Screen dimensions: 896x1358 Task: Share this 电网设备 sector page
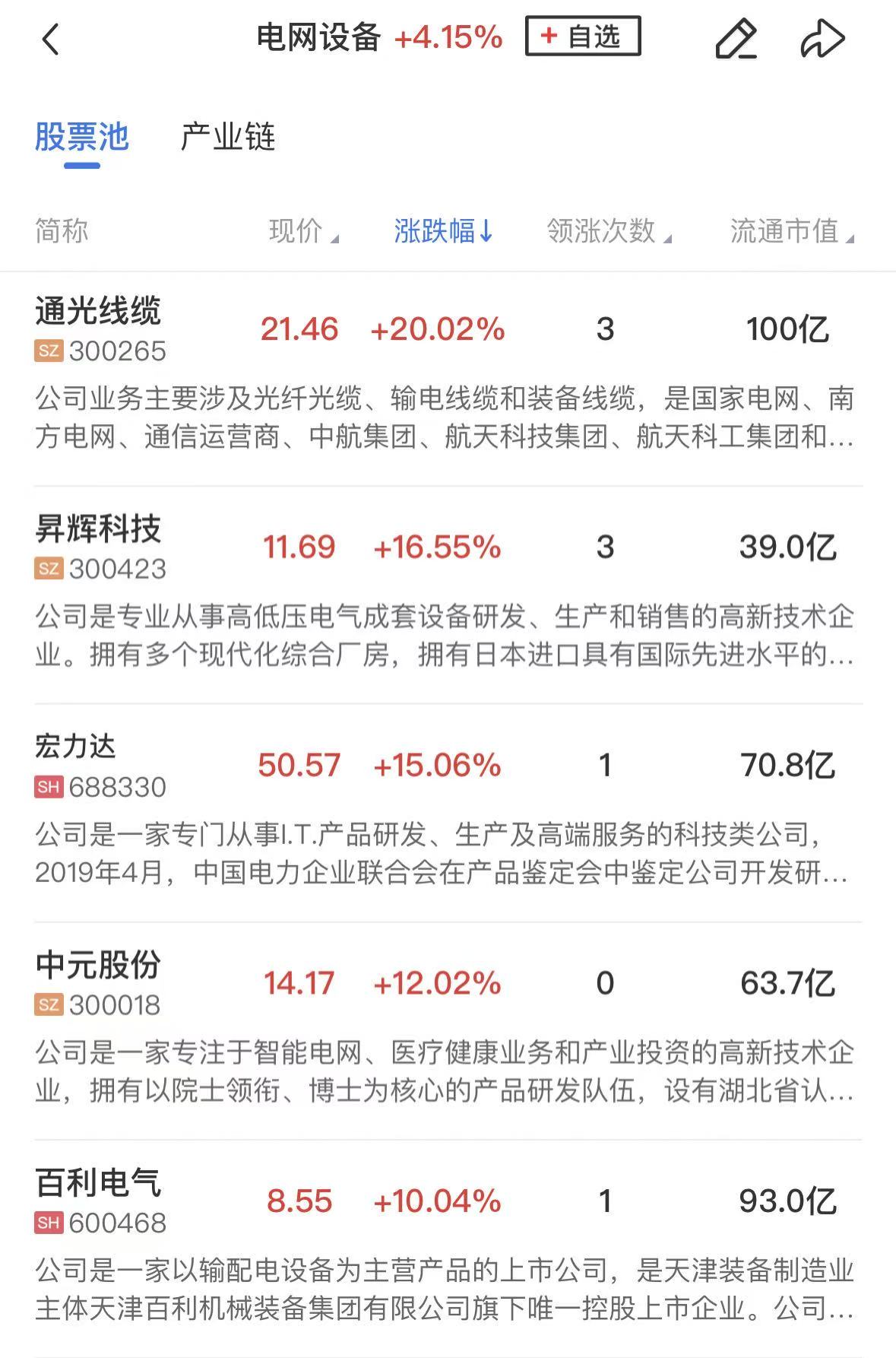point(822,40)
